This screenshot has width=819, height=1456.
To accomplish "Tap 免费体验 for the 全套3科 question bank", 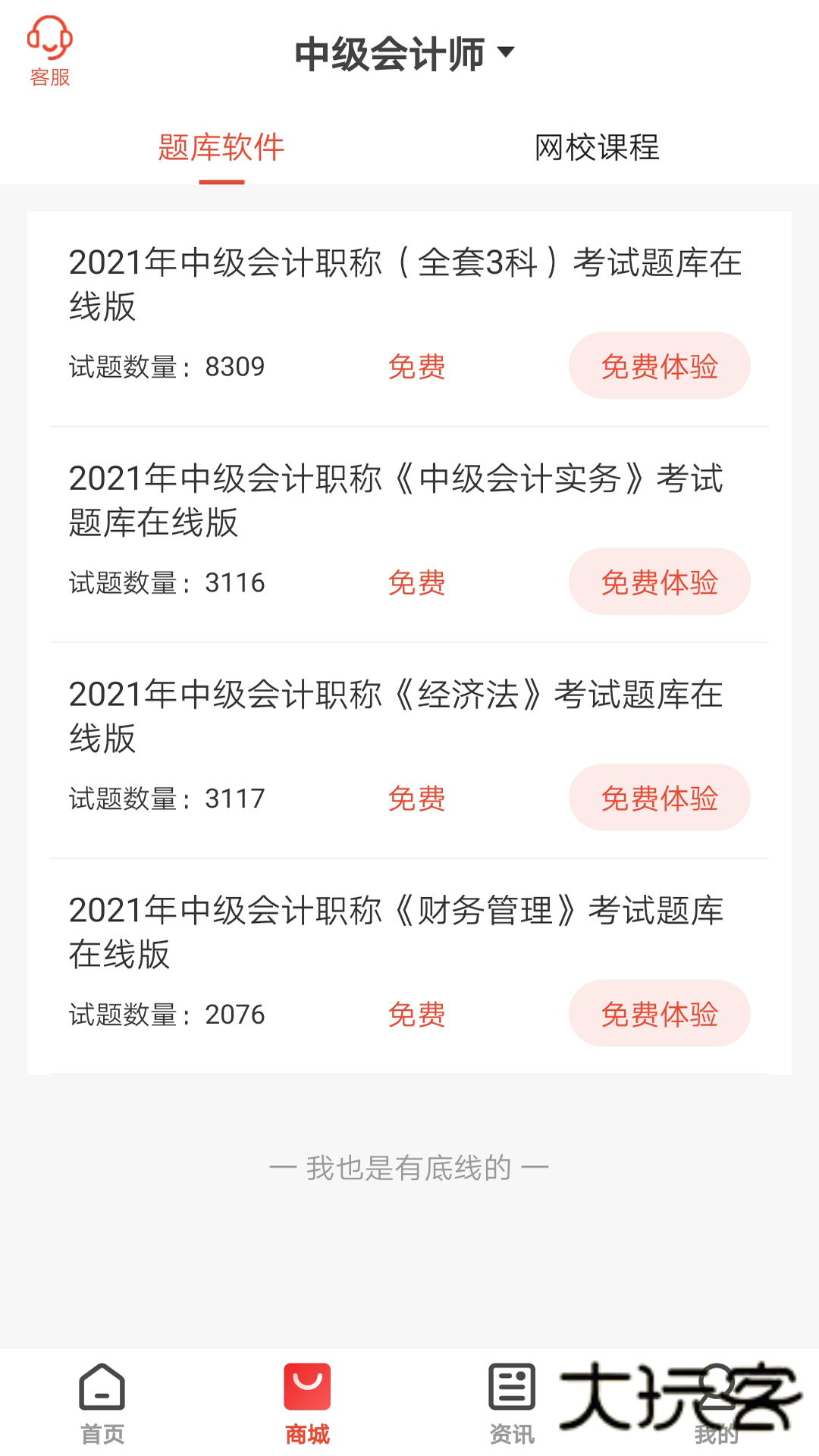I will coord(659,366).
